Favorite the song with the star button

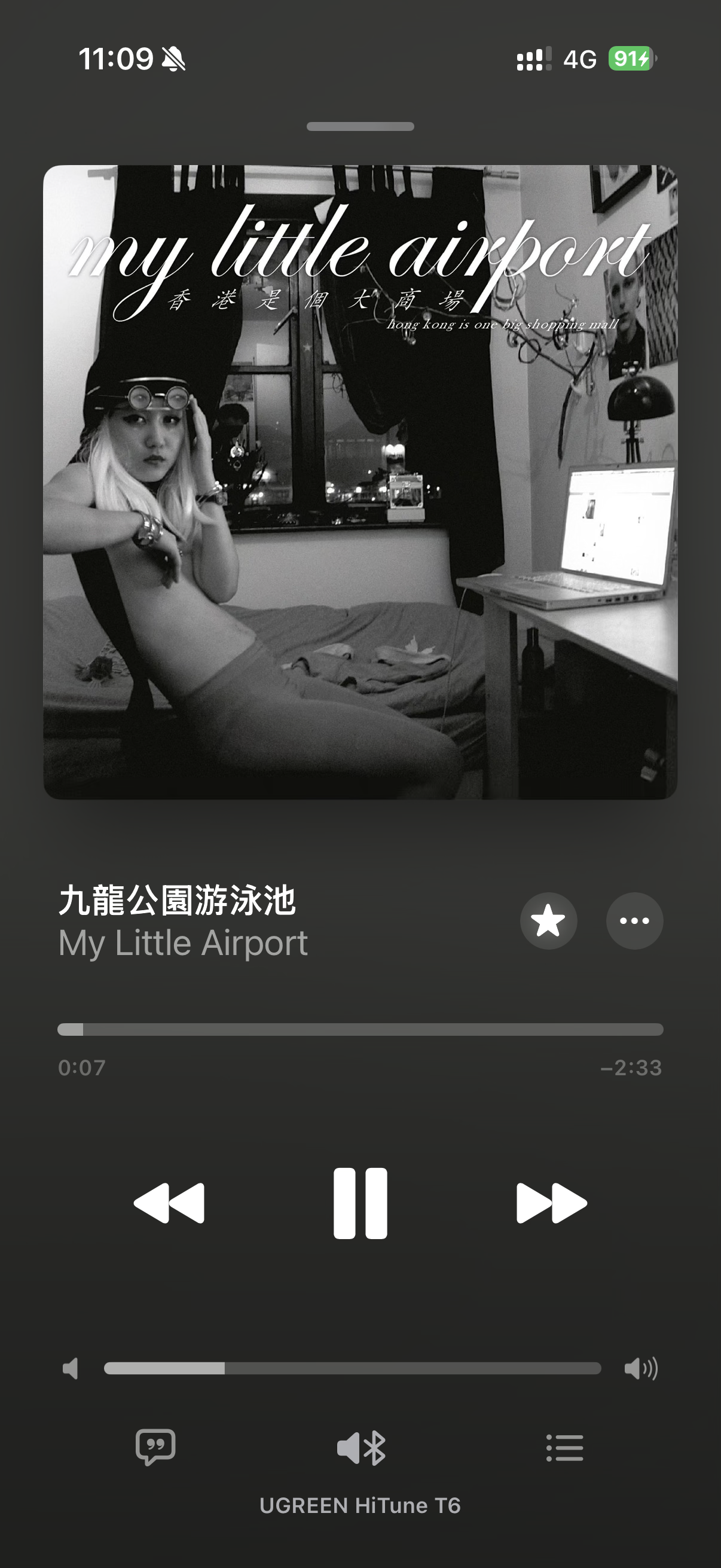[548, 920]
